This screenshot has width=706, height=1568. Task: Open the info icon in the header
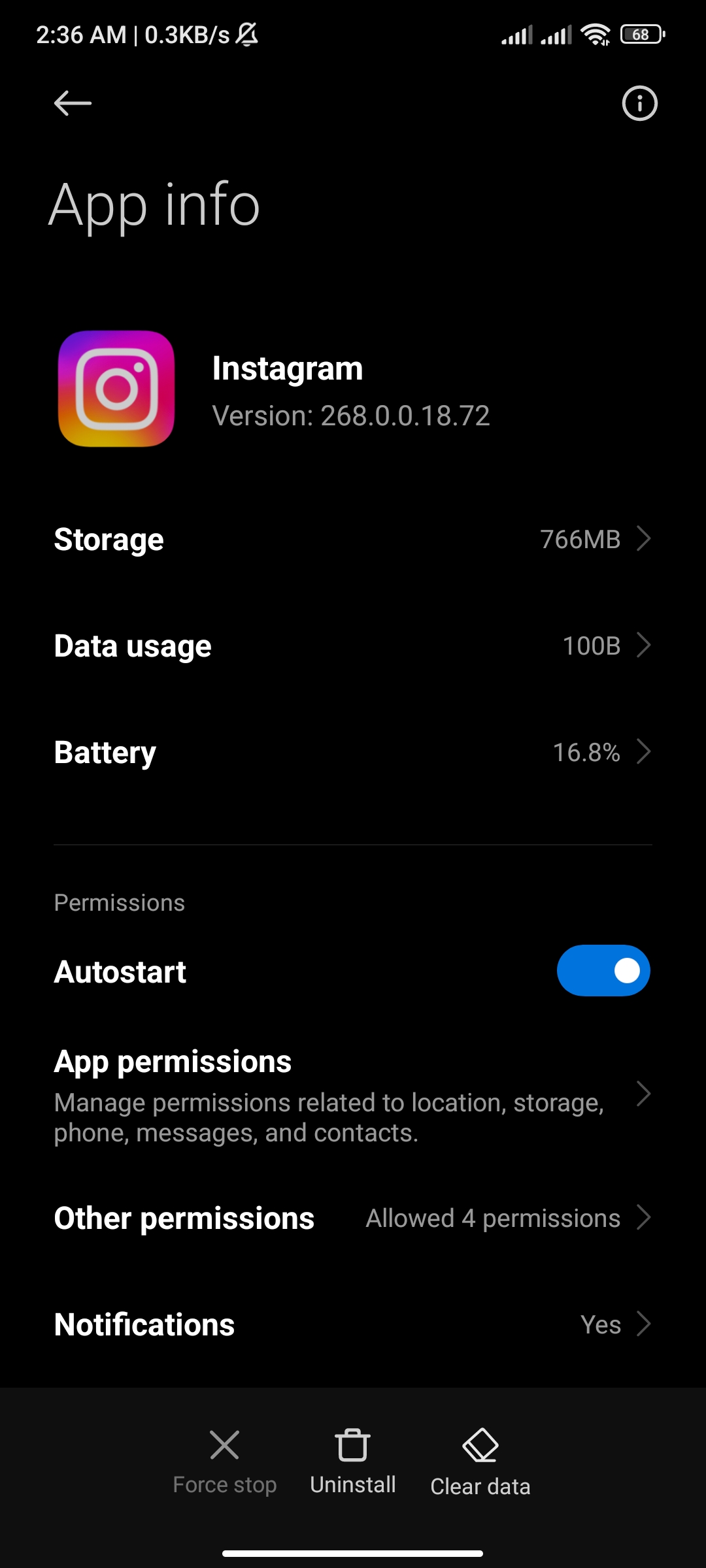pyautogui.click(x=639, y=103)
